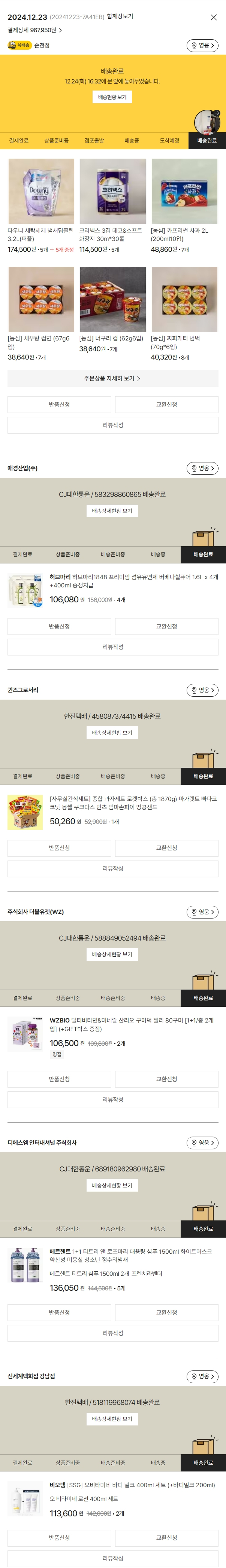Tap 배송현황 보기 in the yellow banner
This screenshot has height=1568, width=226.
(x=113, y=97)
